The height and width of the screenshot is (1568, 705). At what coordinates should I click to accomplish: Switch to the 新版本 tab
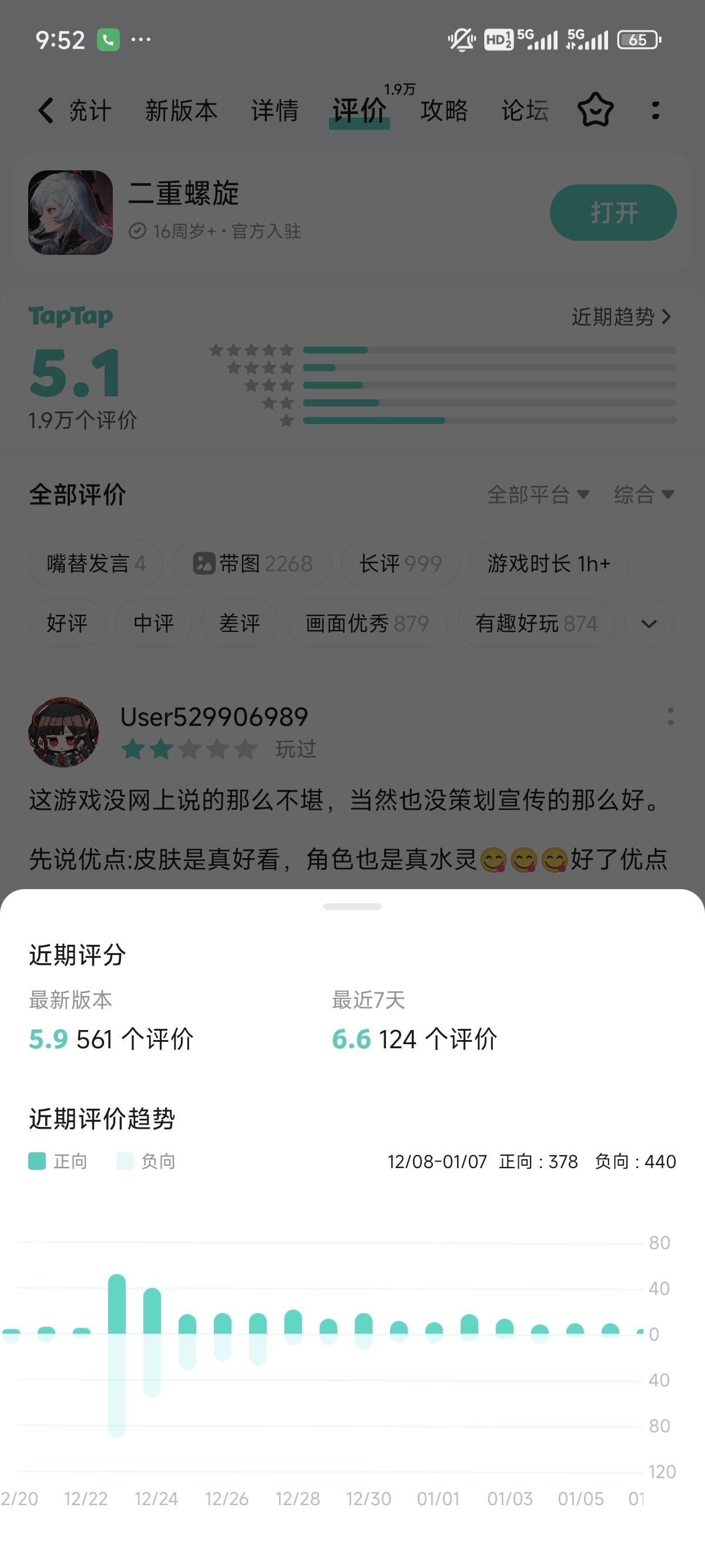click(181, 111)
